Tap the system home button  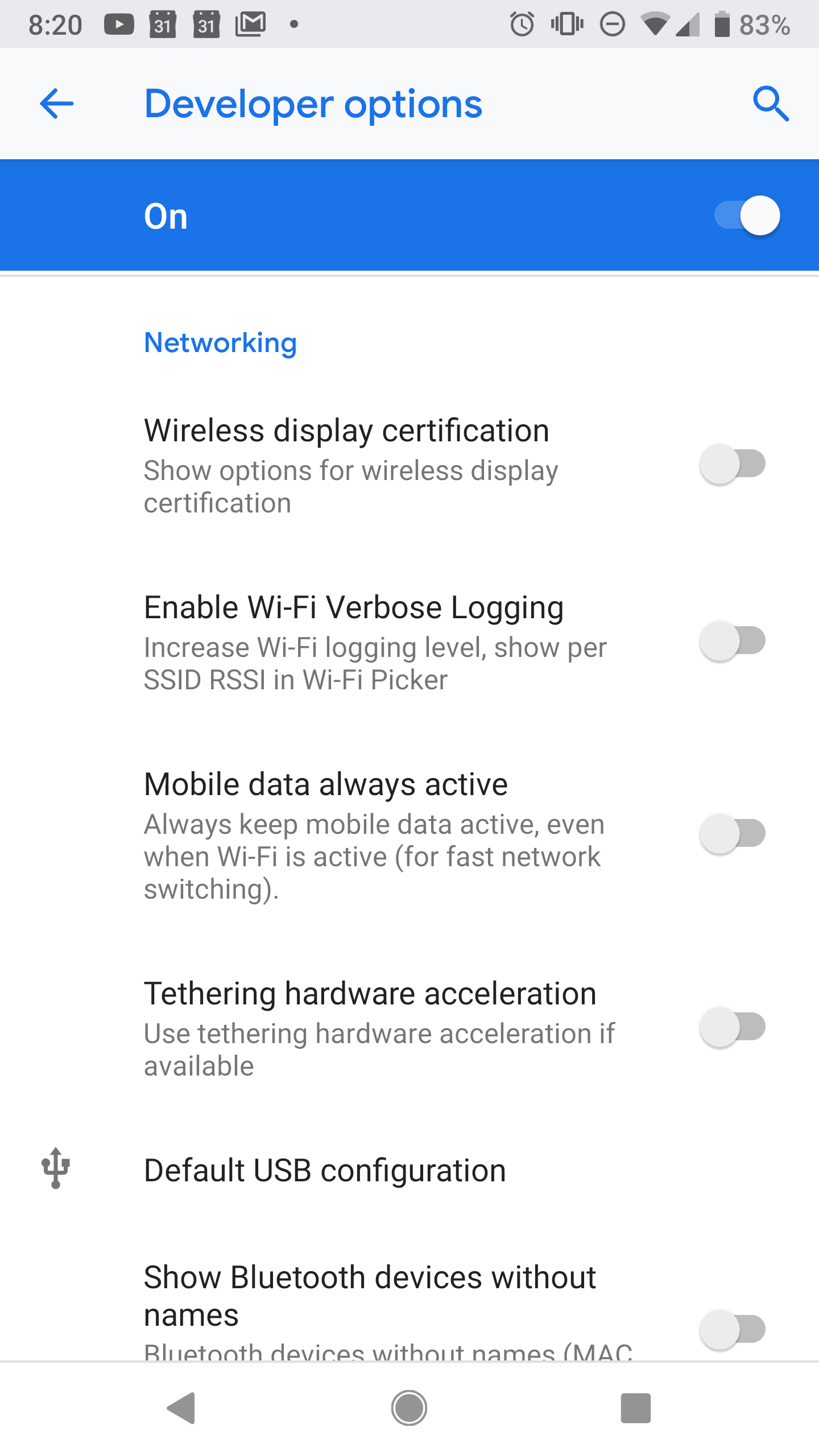409,1408
